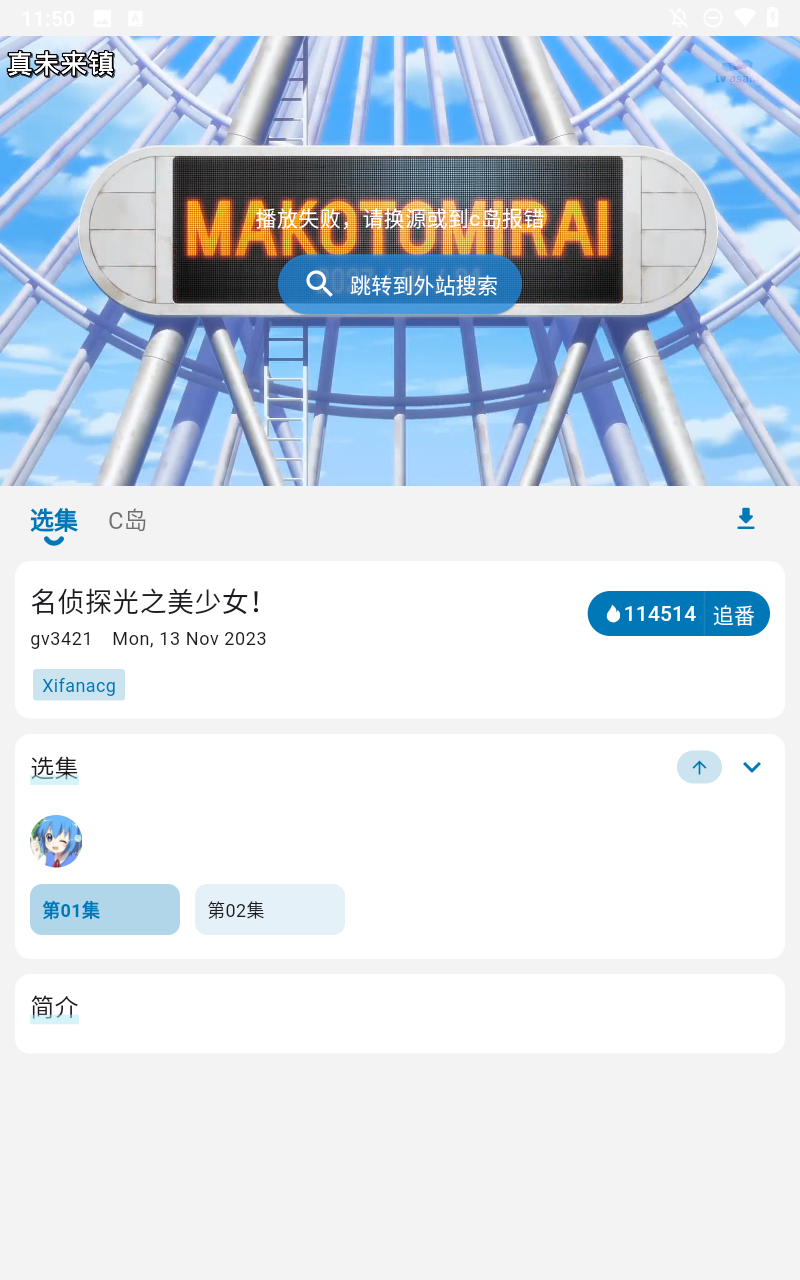Viewport: 800px width, 1280px height.
Task: Follow the series with 追番
Action: tap(735, 615)
